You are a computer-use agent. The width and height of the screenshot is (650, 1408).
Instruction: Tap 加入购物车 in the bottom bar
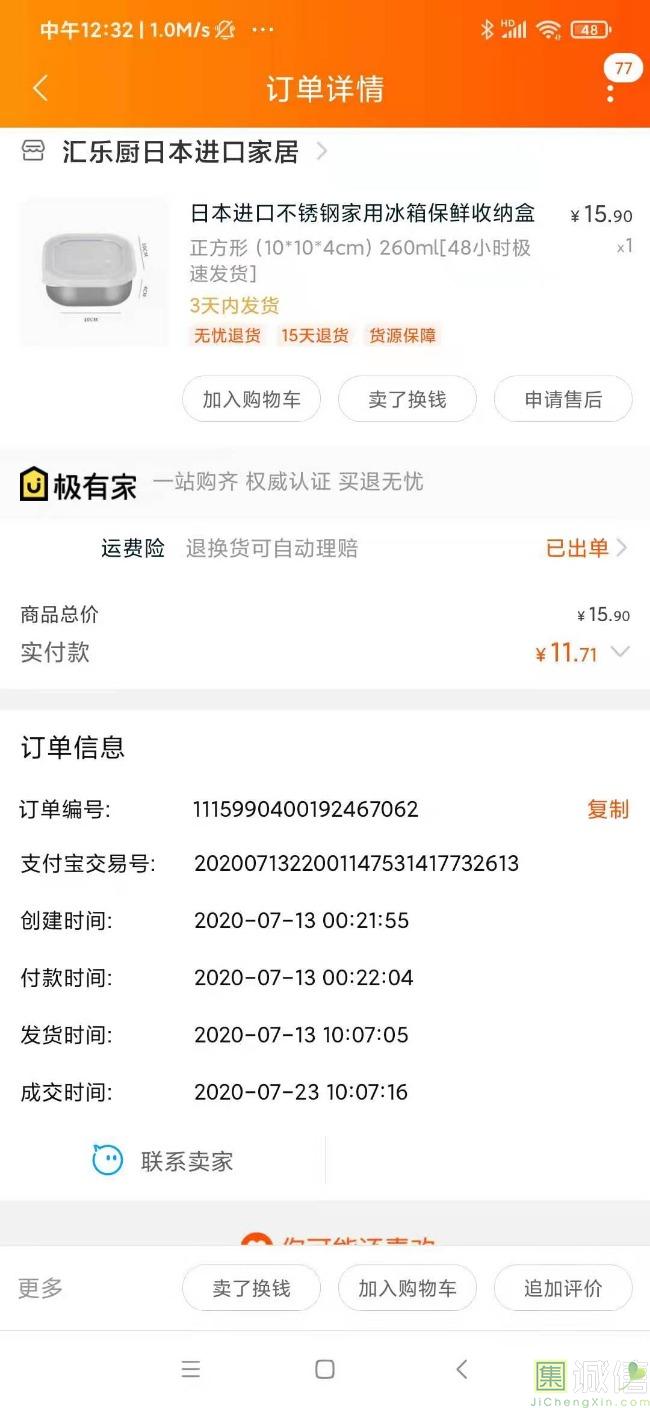coord(407,1288)
